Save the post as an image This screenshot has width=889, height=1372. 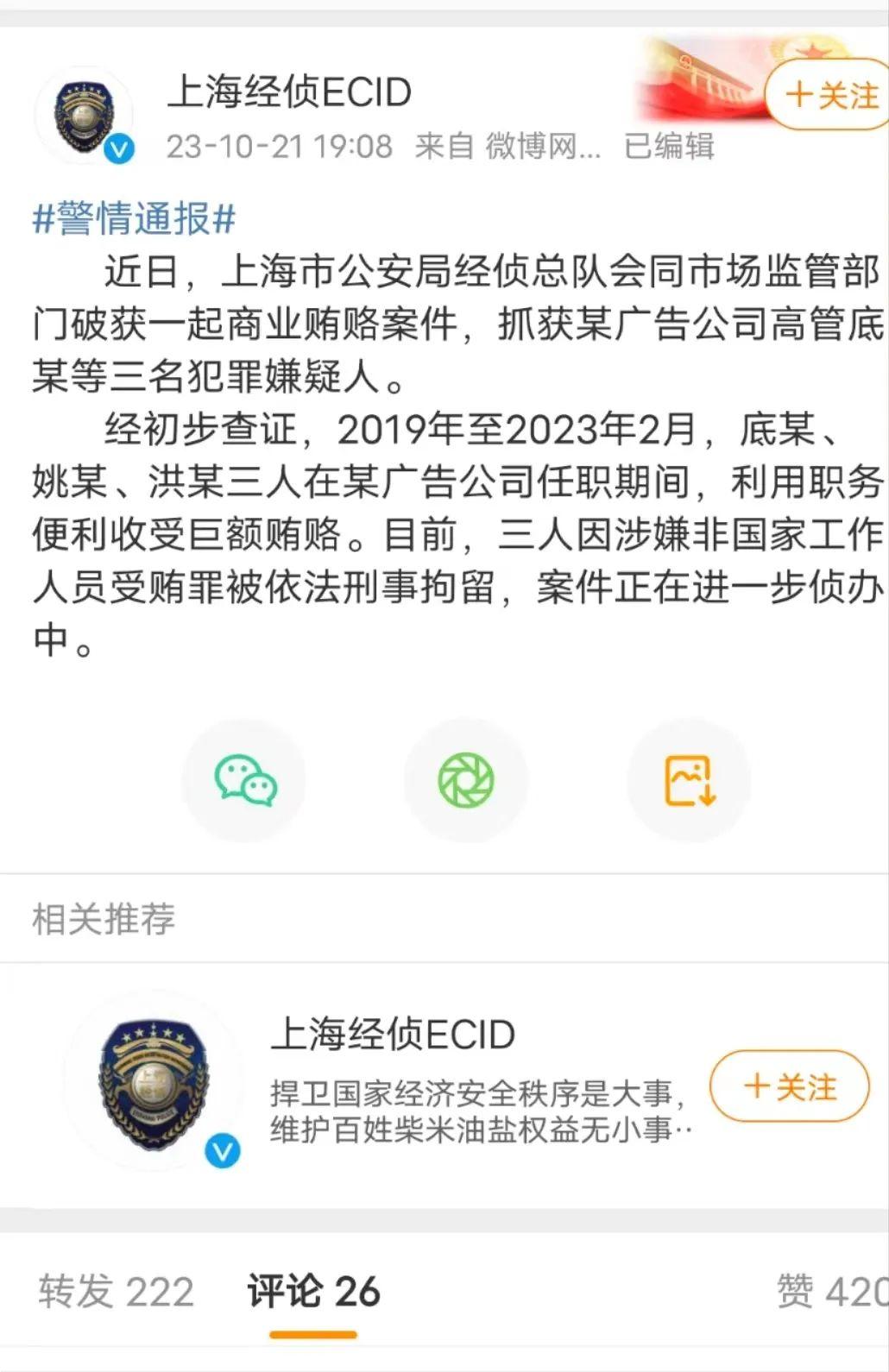point(689,780)
